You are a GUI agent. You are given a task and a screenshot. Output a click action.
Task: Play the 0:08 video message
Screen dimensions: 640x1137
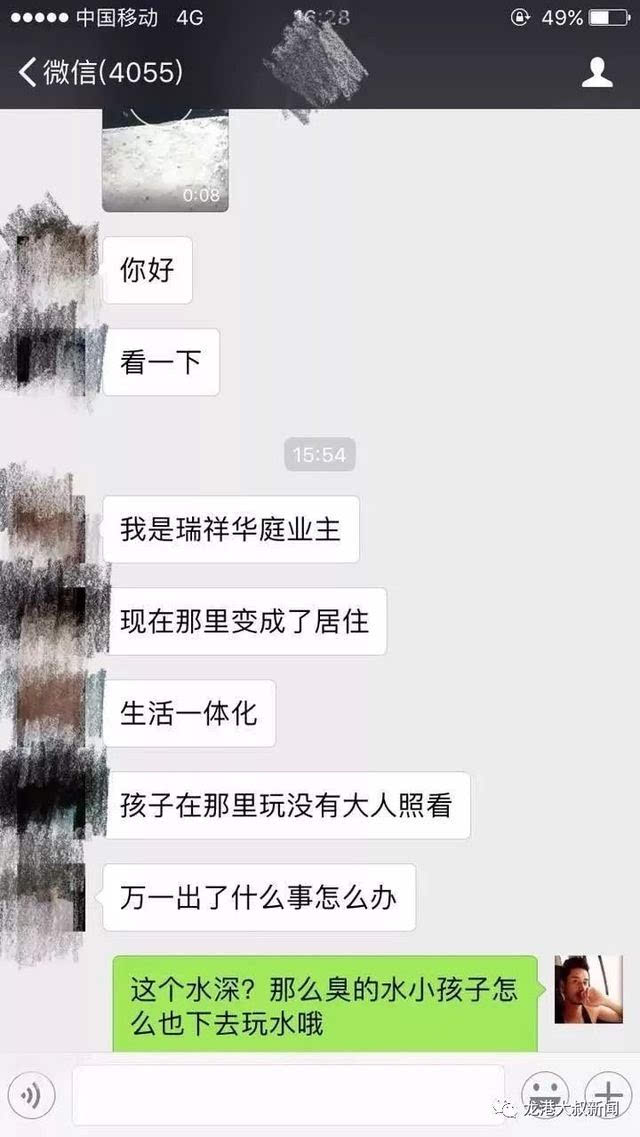tap(165, 160)
